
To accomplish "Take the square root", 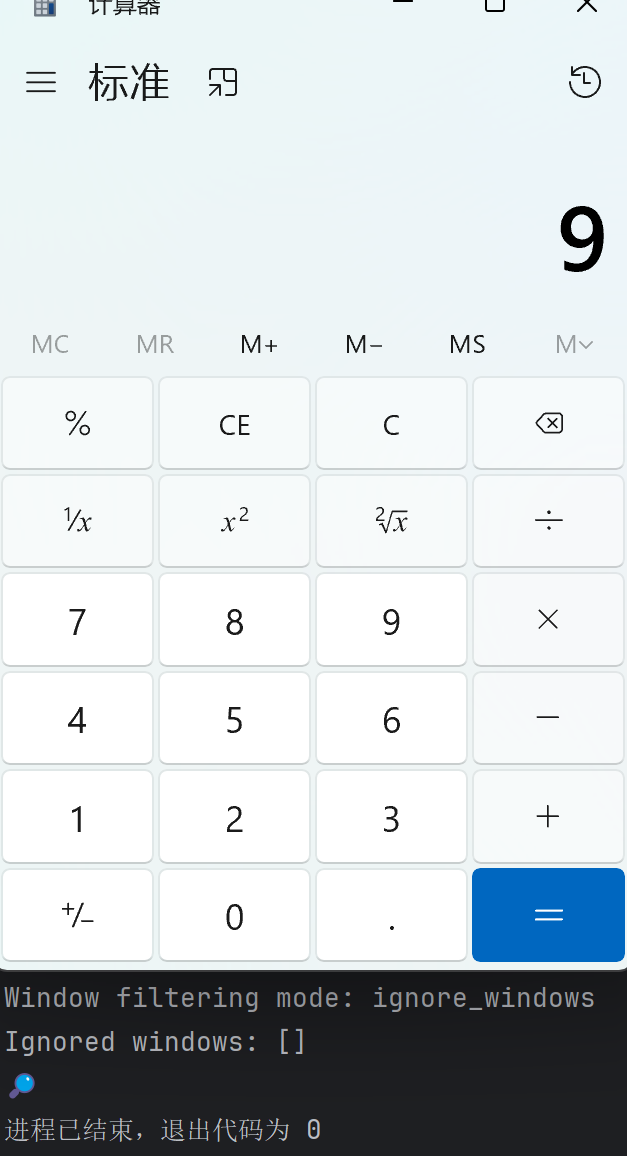I will [x=391, y=521].
